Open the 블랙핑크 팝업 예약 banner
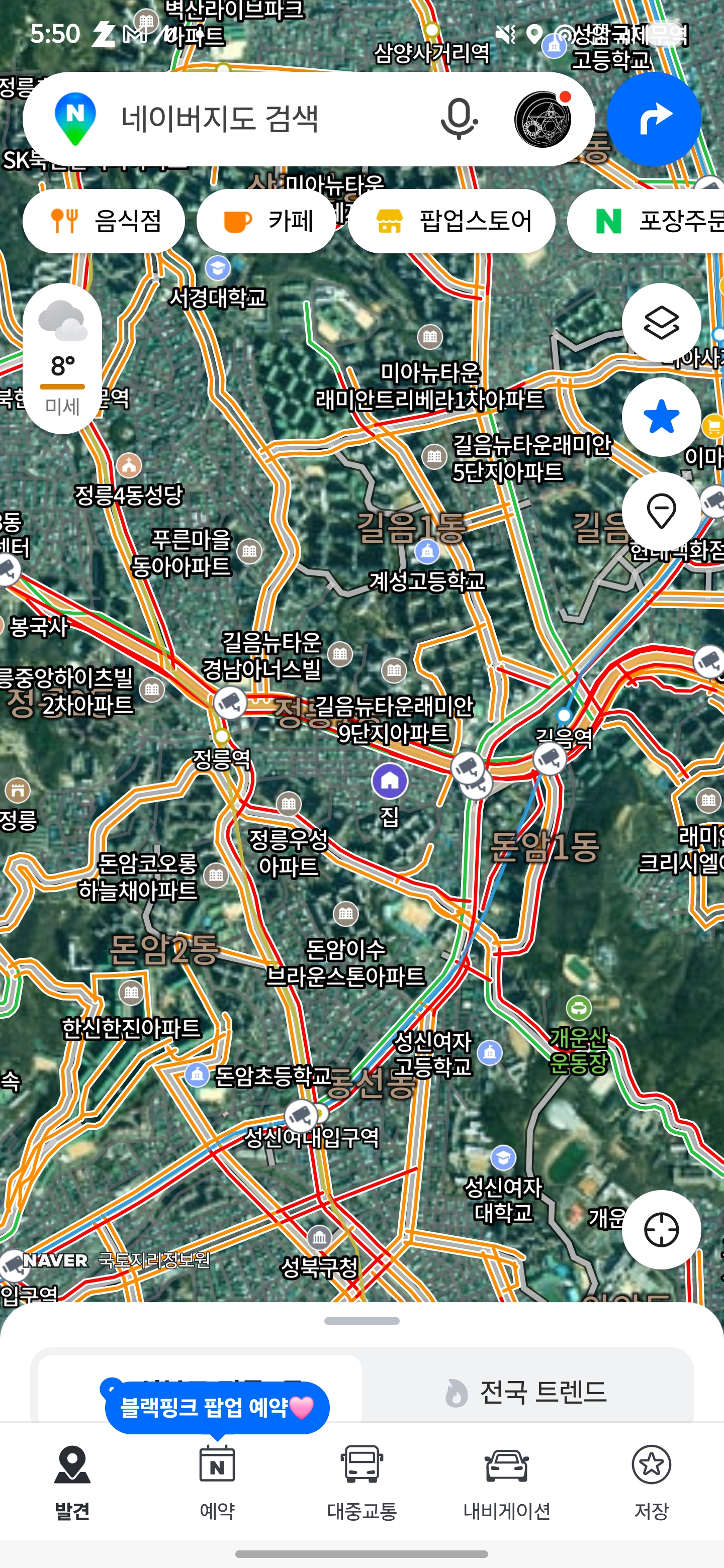 point(217,1407)
